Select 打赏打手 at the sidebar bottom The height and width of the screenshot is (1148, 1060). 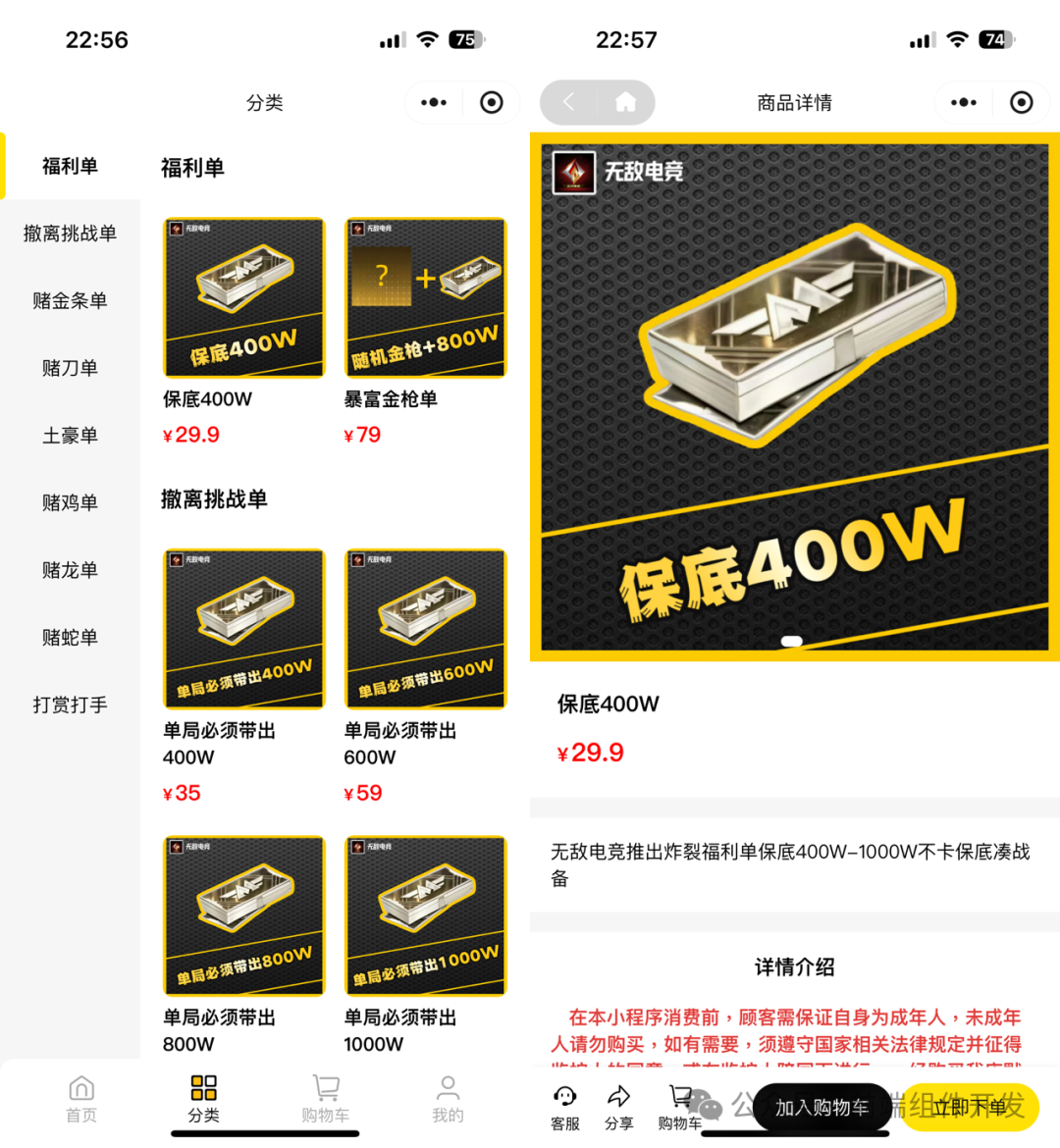point(69,704)
